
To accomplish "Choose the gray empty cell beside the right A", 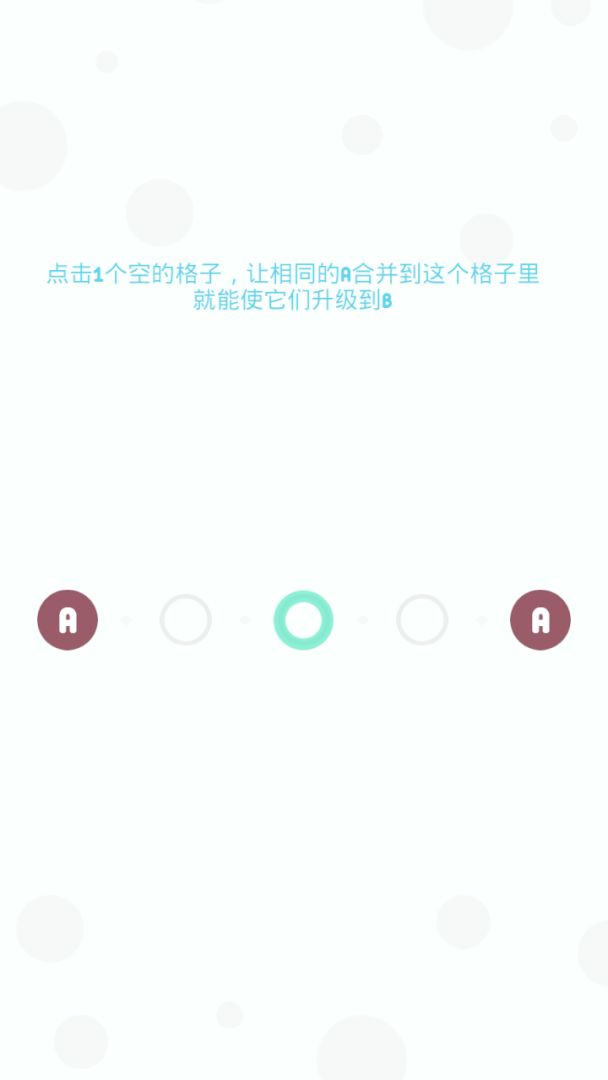I will pyautogui.click(x=422, y=620).
